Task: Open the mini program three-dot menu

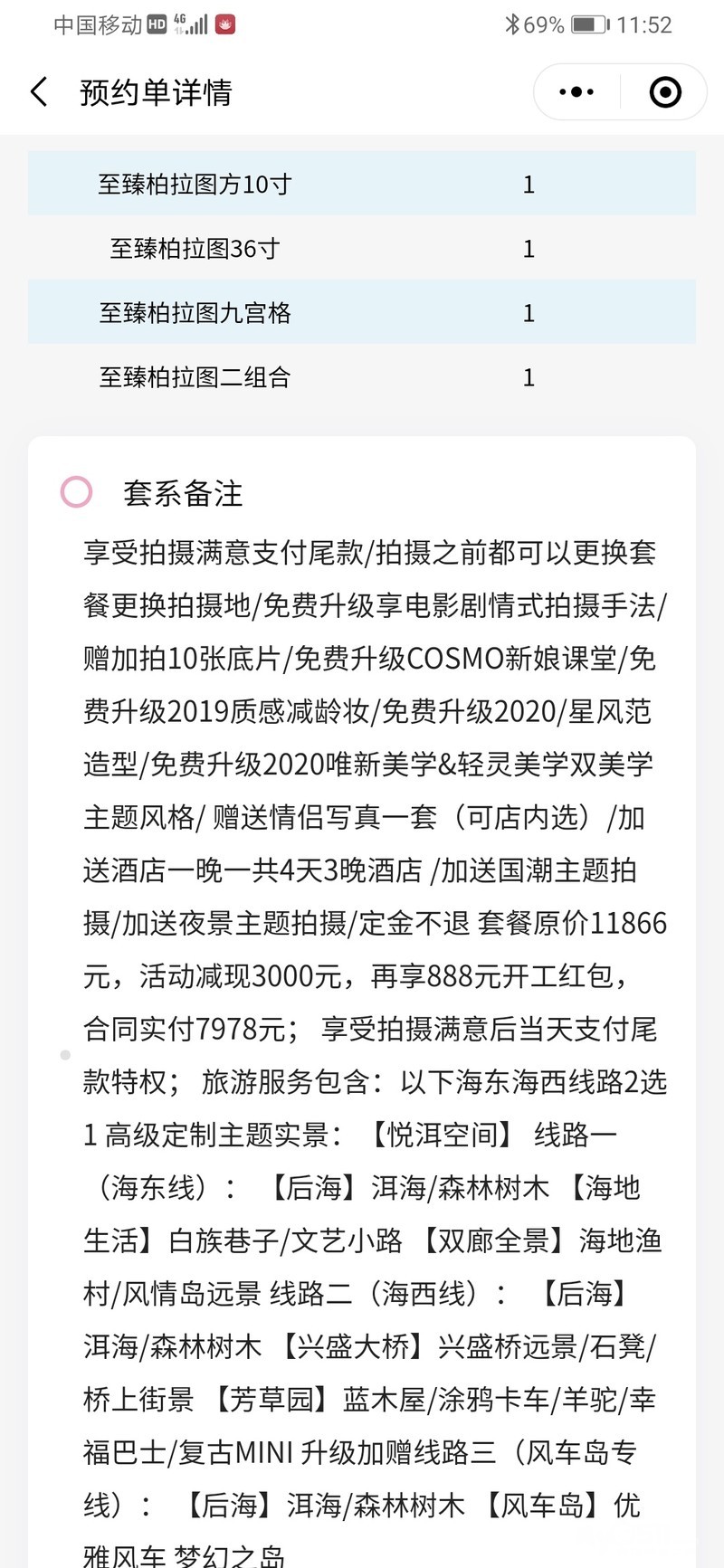Action: pyautogui.click(x=576, y=92)
